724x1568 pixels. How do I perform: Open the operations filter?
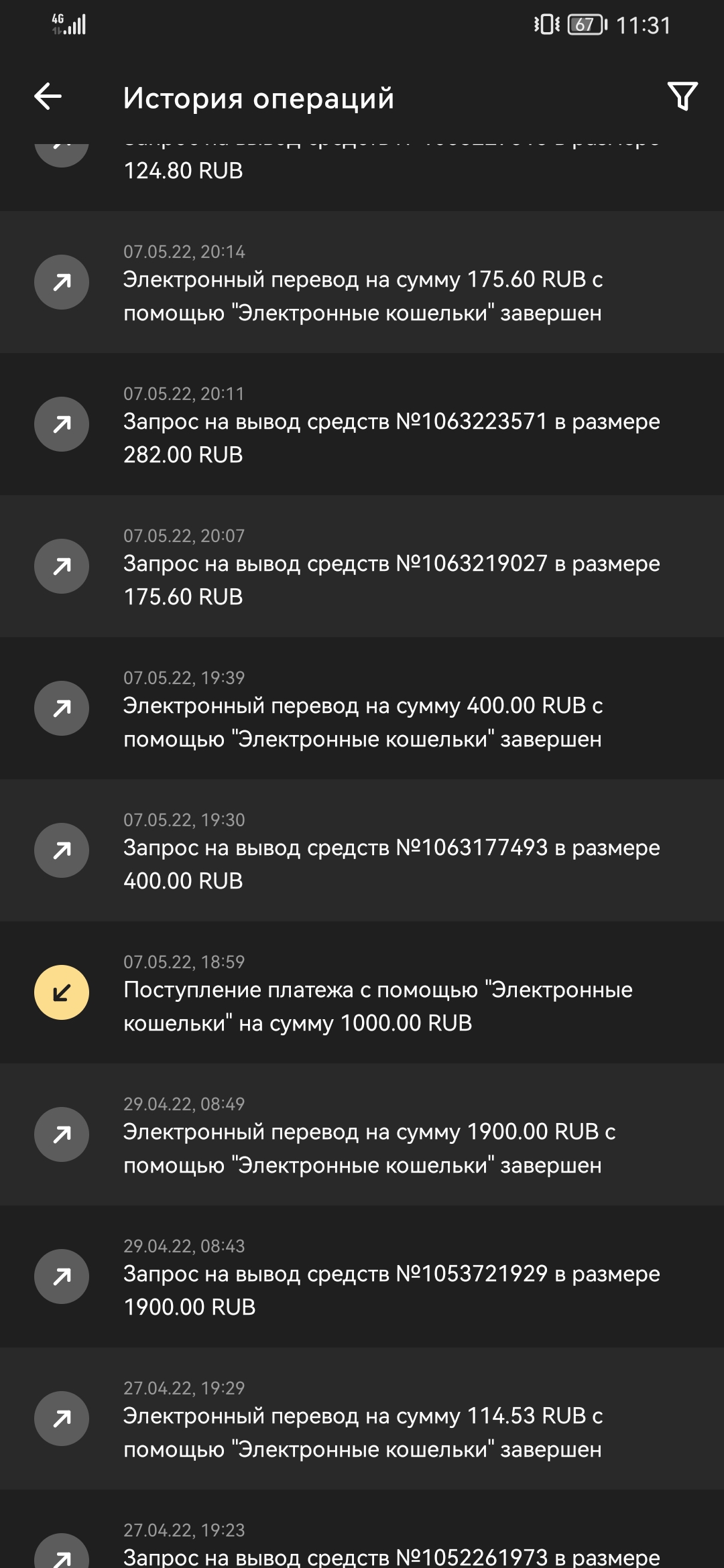(x=682, y=97)
